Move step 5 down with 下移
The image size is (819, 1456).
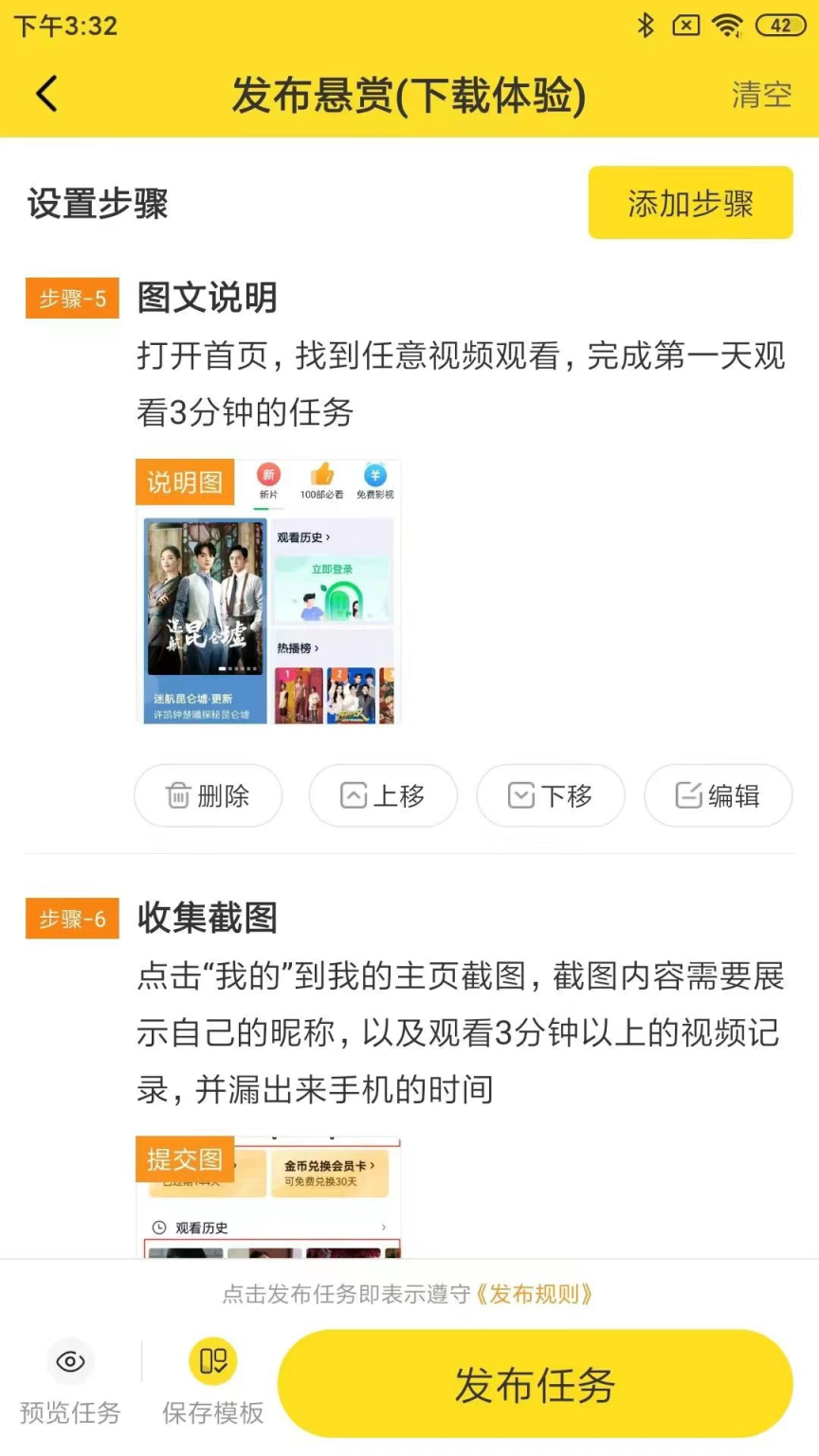(551, 795)
